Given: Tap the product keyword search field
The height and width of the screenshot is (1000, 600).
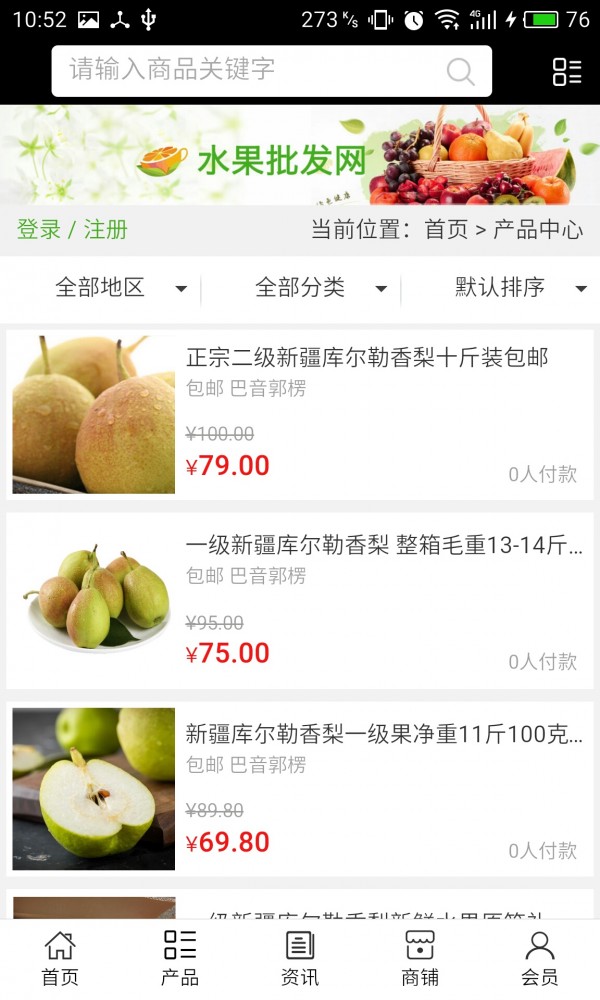Looking at the screenshot, I should [250, 70].
